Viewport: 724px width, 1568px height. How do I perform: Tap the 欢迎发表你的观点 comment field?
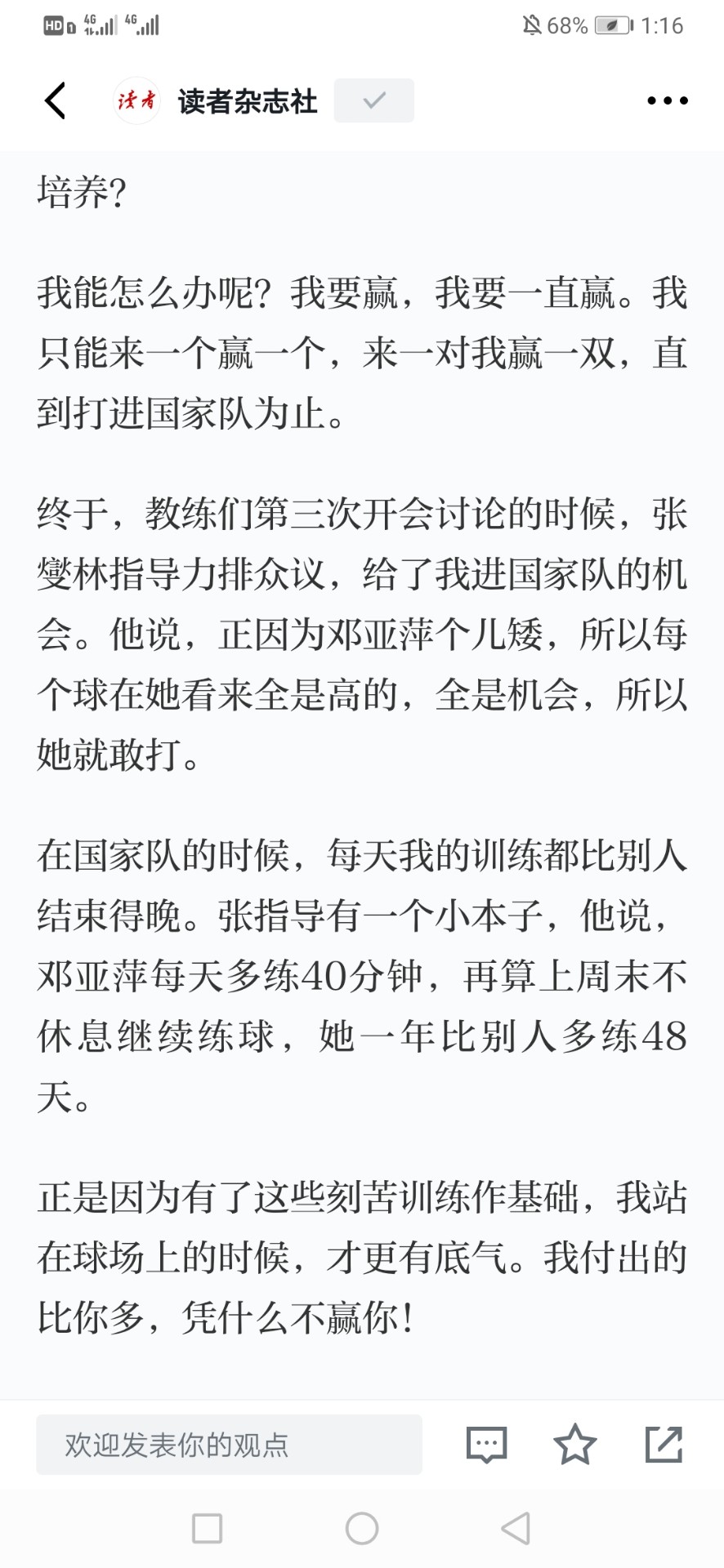(229, 1445)
